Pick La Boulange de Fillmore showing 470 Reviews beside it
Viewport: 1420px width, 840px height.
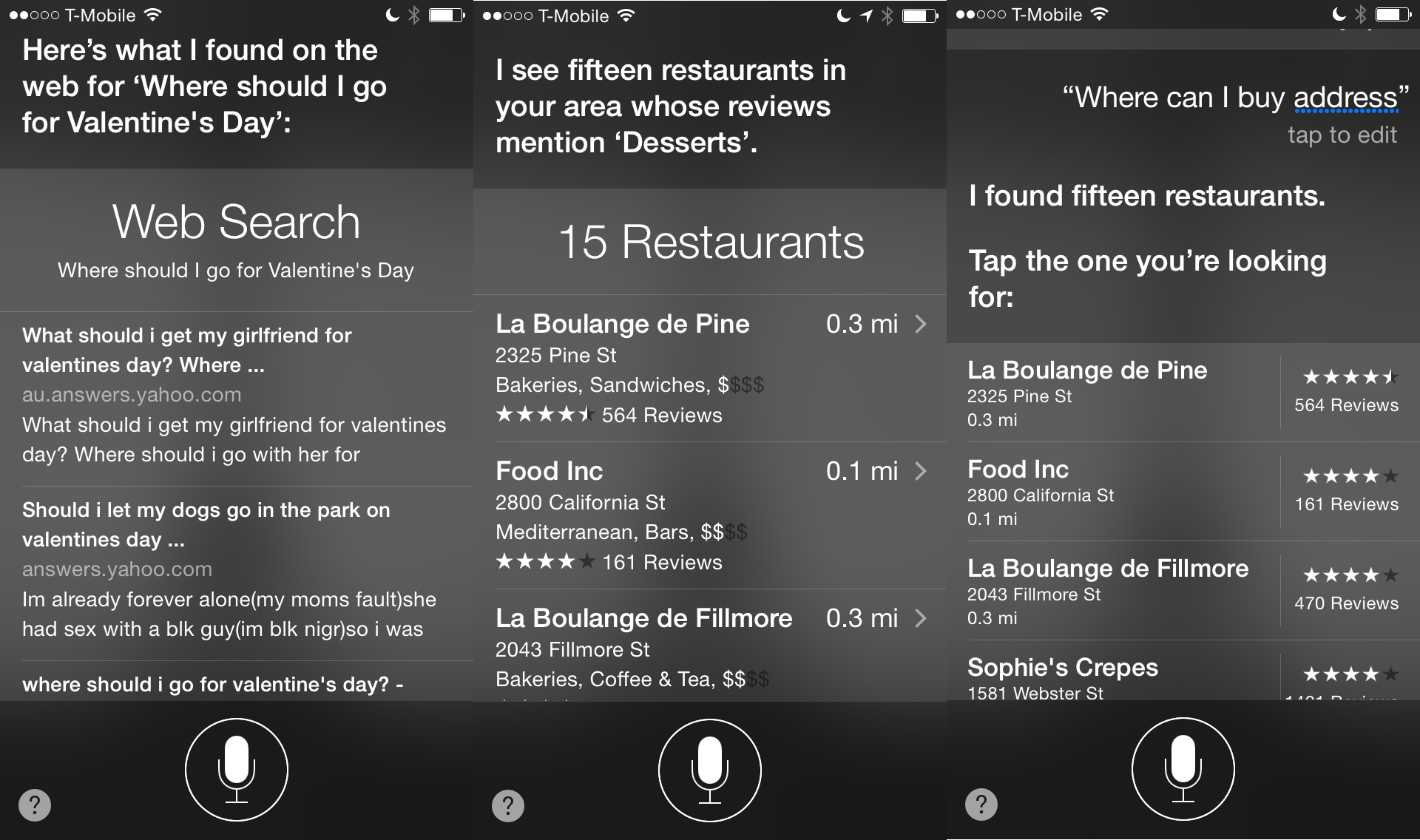pyautogui.click(x=1183, y=592)
